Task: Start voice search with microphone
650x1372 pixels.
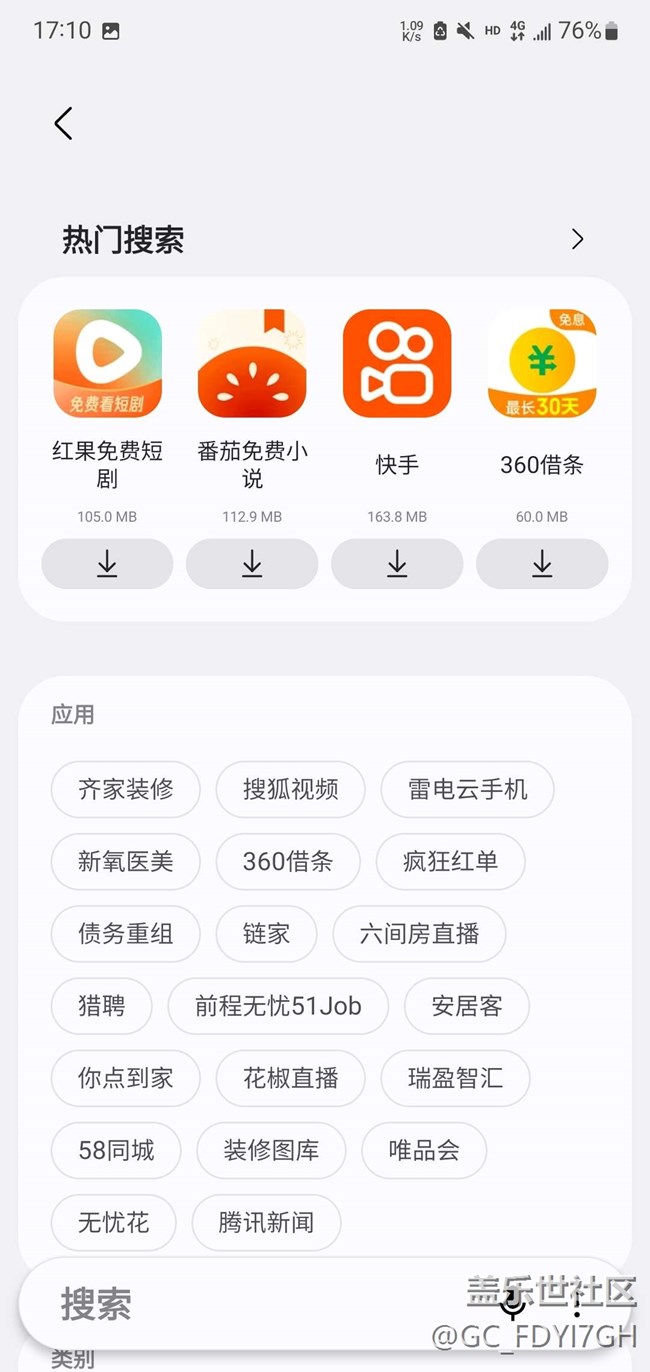Action: [x=513, y=1304]
